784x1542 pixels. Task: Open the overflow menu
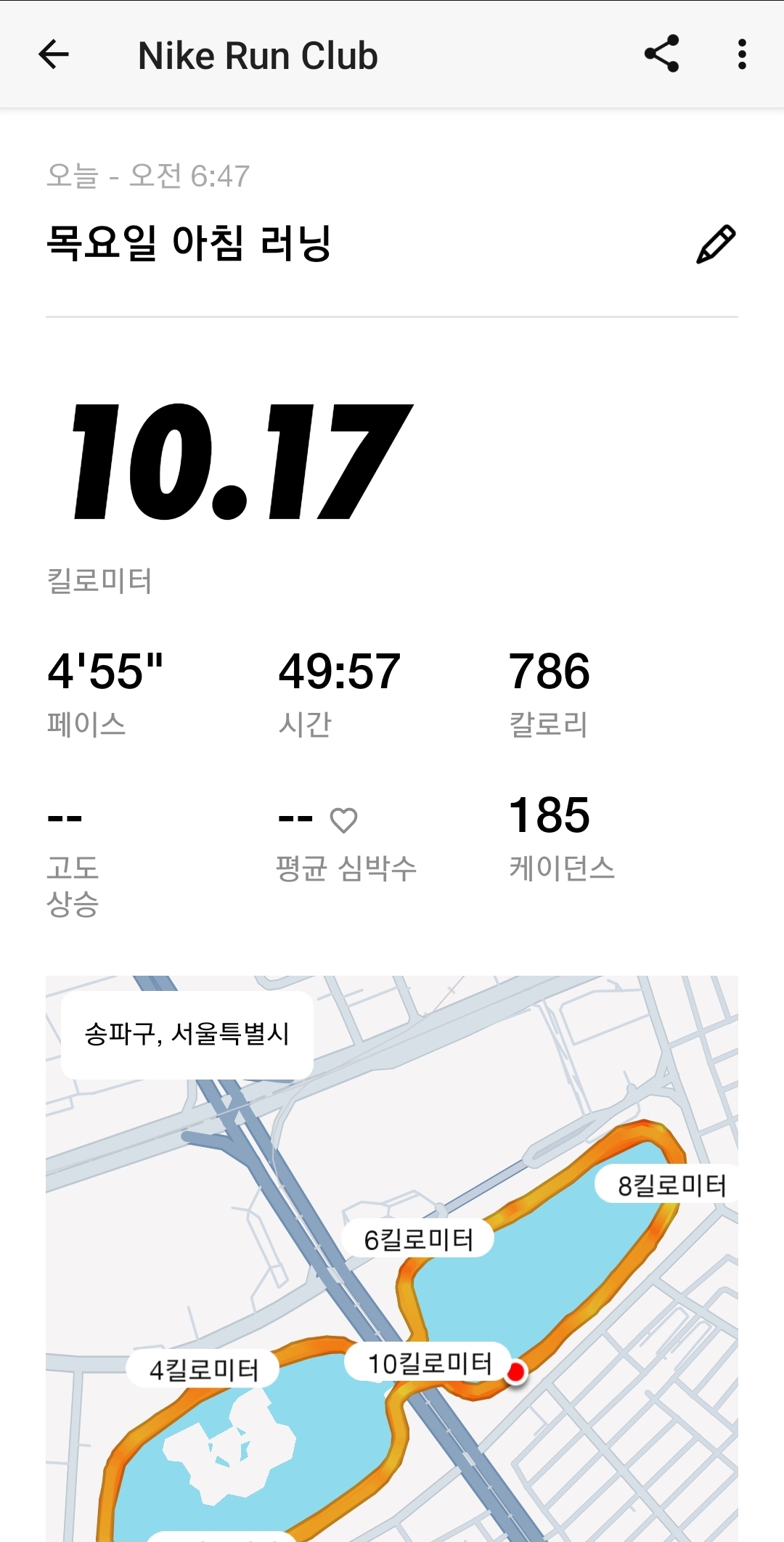[741, 54]
